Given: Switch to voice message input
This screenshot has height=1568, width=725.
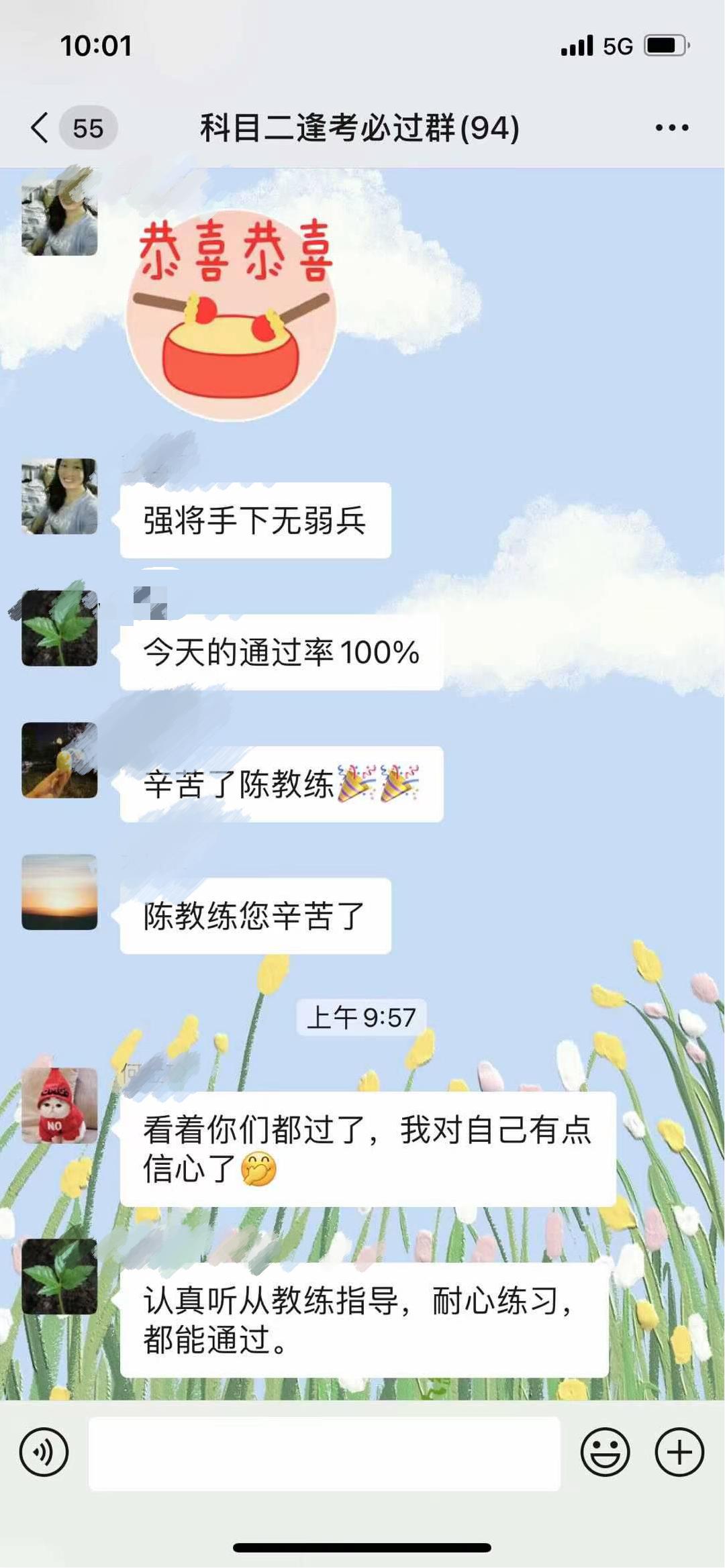Looking at the screenshot, I should (44, 1453).
